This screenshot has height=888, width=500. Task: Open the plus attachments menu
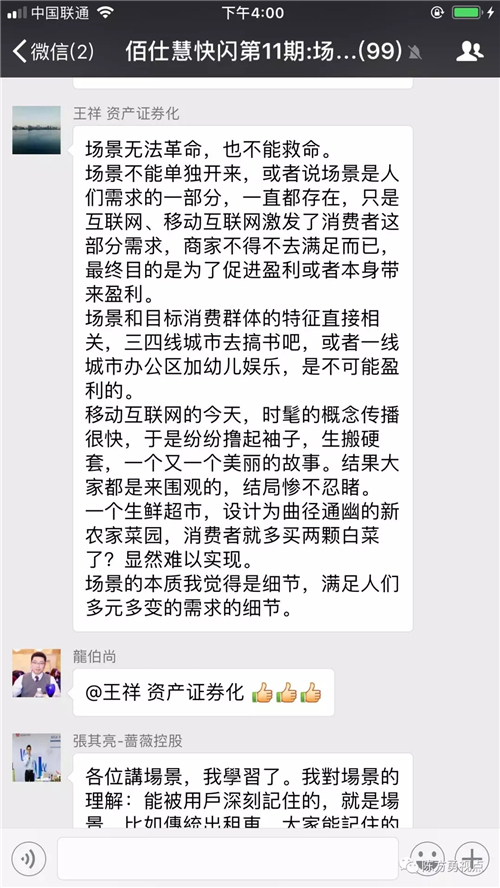(472, 859)
